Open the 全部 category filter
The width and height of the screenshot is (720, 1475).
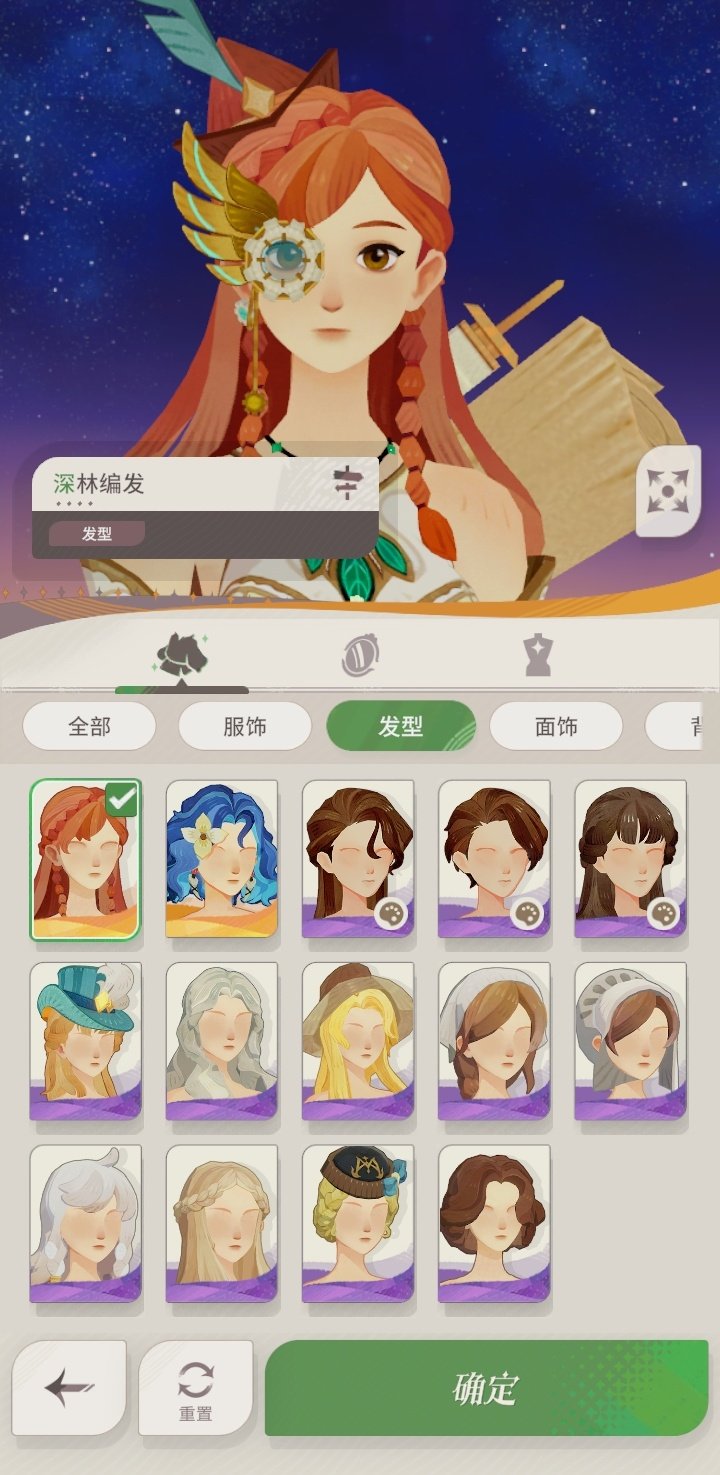pos(88,727)
